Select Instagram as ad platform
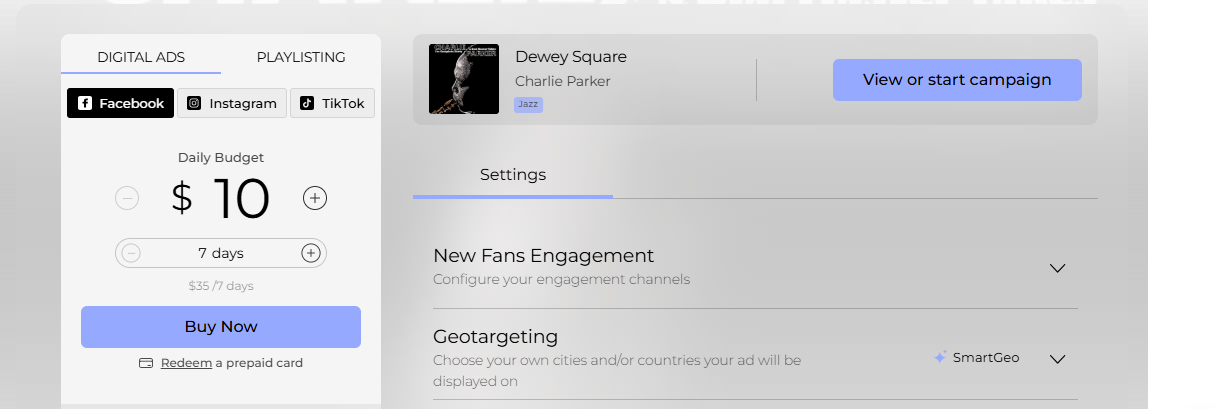This screenshot has height=409, width=1215. click(232, 103)
